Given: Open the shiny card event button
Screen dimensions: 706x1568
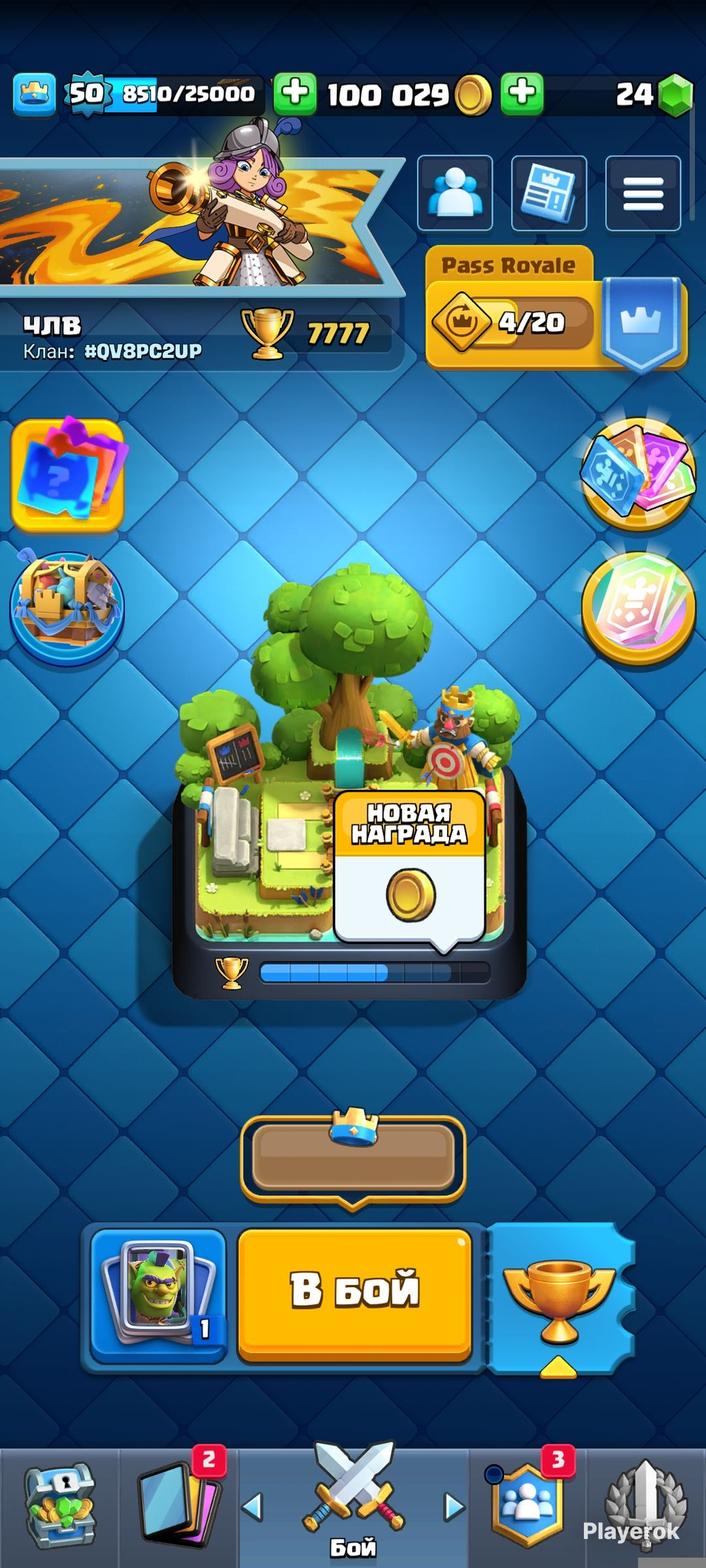Looking at the screenshot, I should (x=639, y=608).
